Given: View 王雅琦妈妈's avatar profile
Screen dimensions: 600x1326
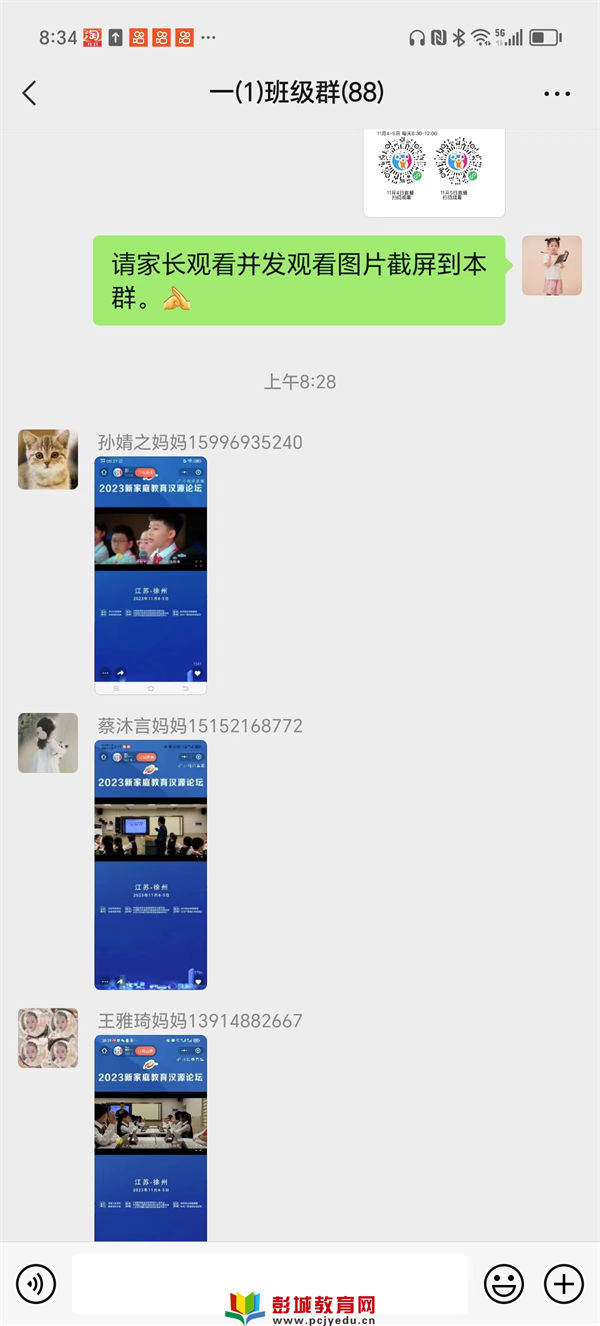Looking at the screenshot, I should tap(48, 1038).
